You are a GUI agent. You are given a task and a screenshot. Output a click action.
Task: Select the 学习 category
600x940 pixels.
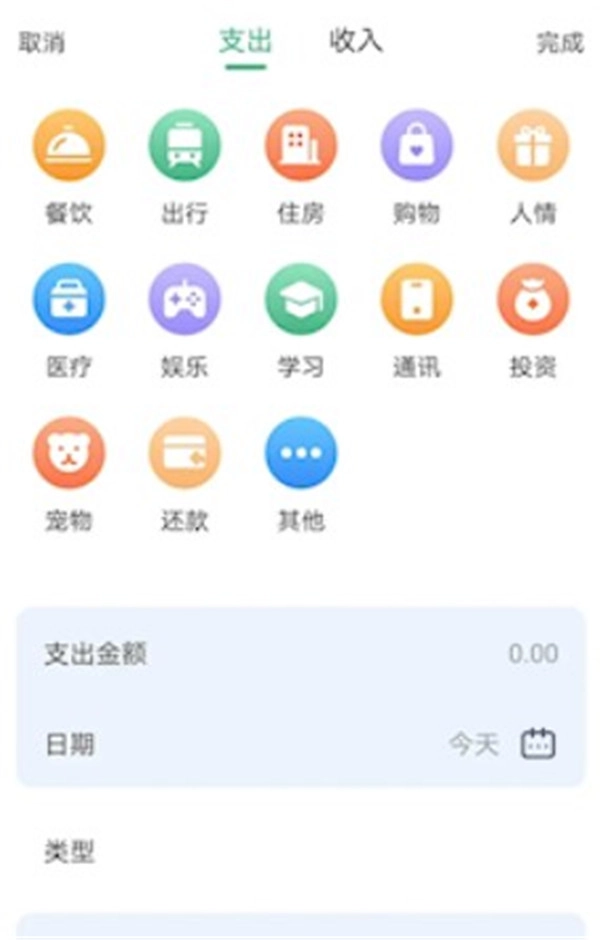point(301,300)
